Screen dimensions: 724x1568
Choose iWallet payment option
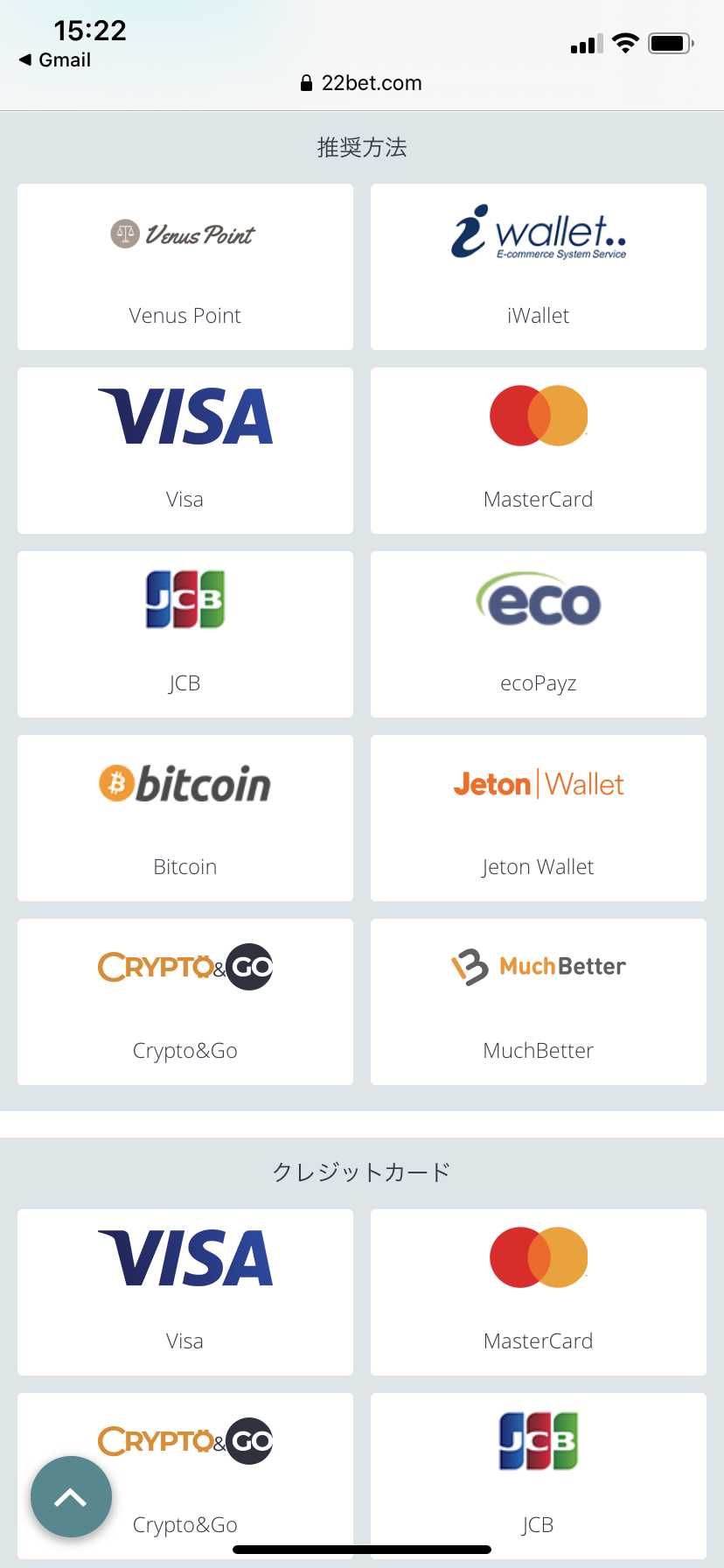[538, 267]
